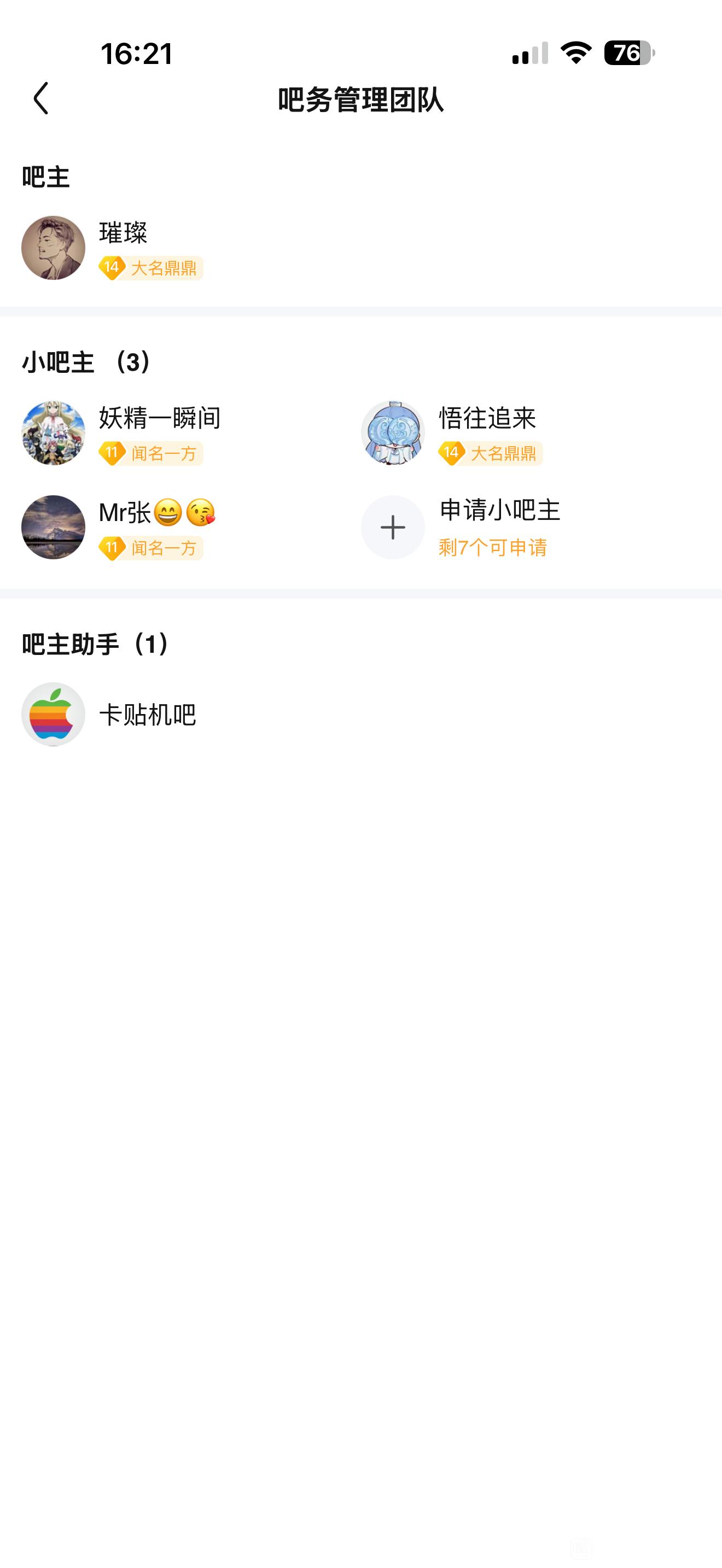
Task: Go back from 吧务管理团队 page
Action: coord(41,98)
